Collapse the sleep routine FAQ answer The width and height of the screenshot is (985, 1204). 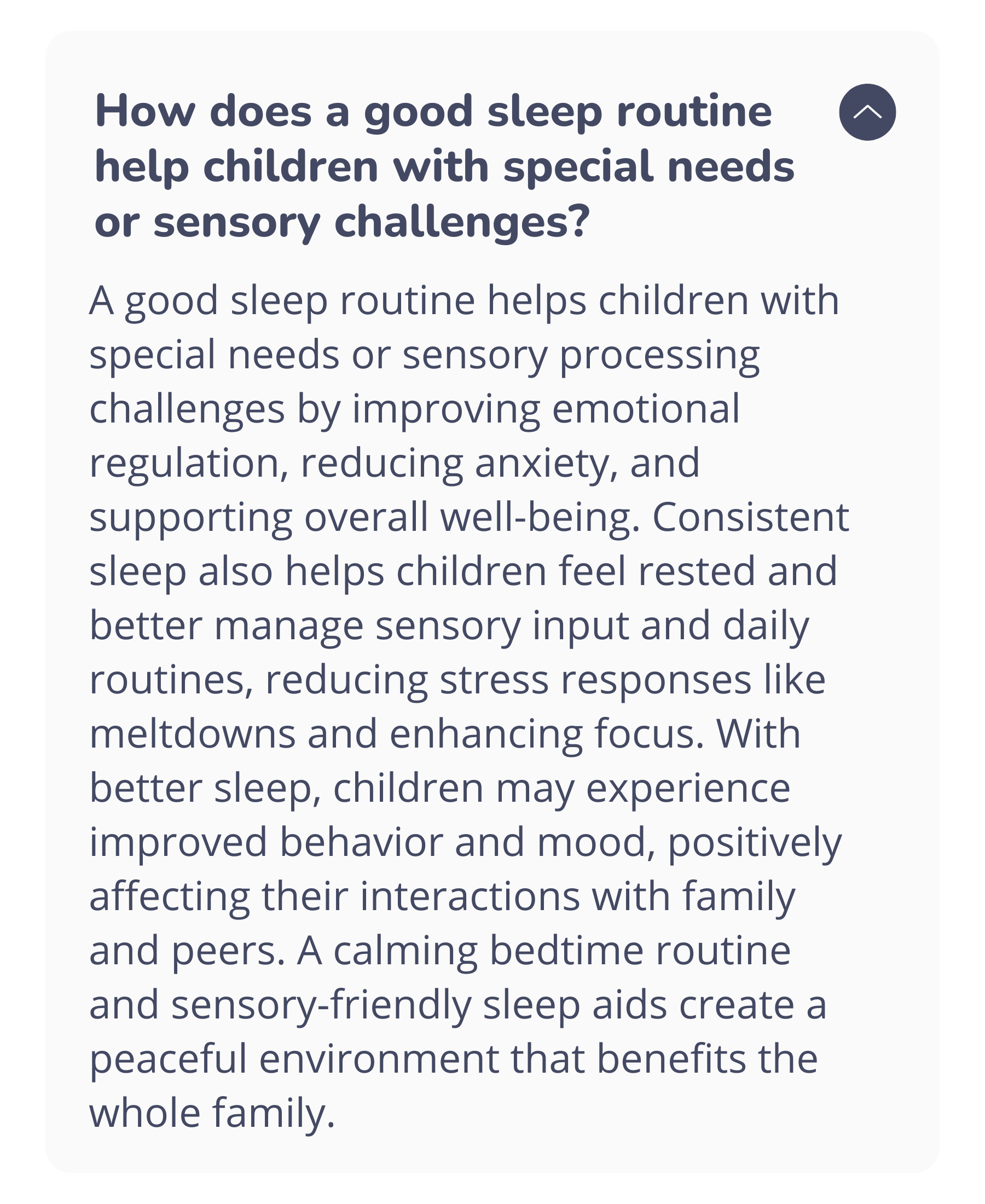click(x=867, y=112)
